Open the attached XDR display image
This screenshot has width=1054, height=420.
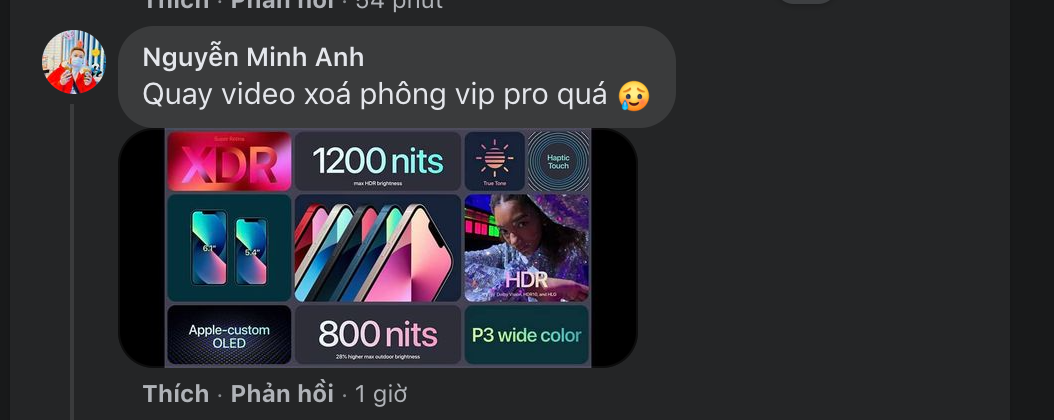click(378, 248)
